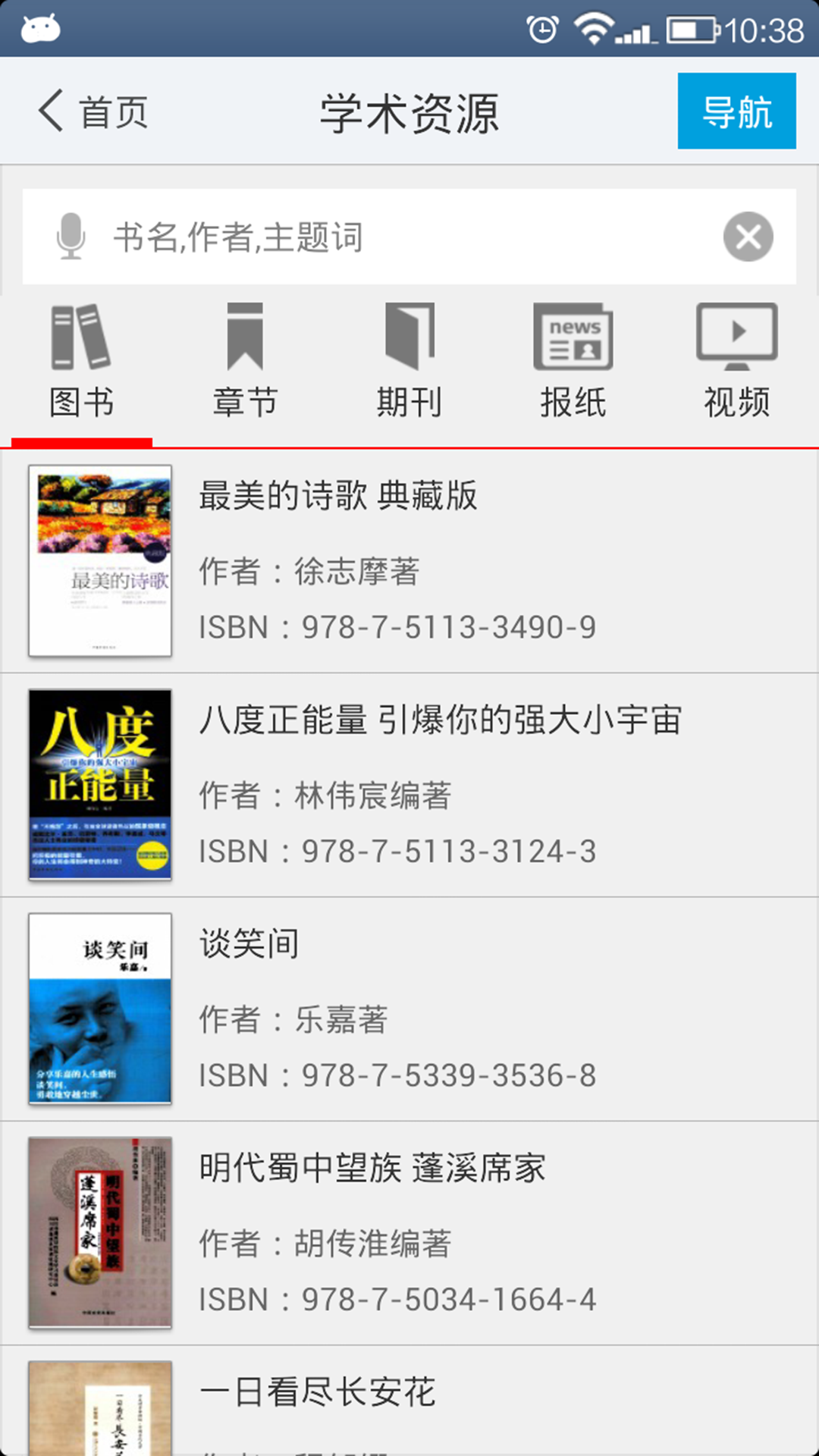Switch to the 报纸 tab
The image size is (819, 1456).
point(574,364)
